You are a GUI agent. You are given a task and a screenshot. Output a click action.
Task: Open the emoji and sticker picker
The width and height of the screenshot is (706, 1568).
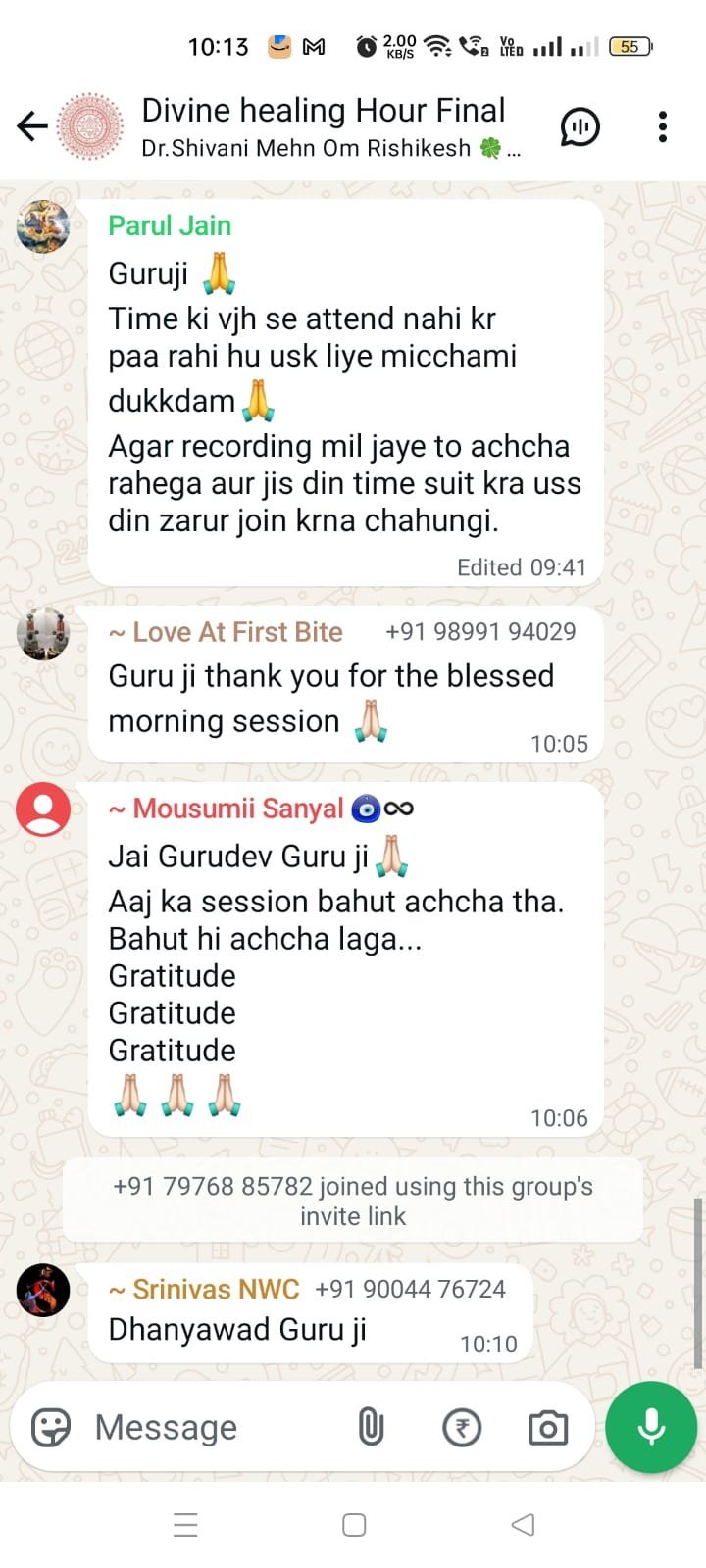[x=51, y=1428]
